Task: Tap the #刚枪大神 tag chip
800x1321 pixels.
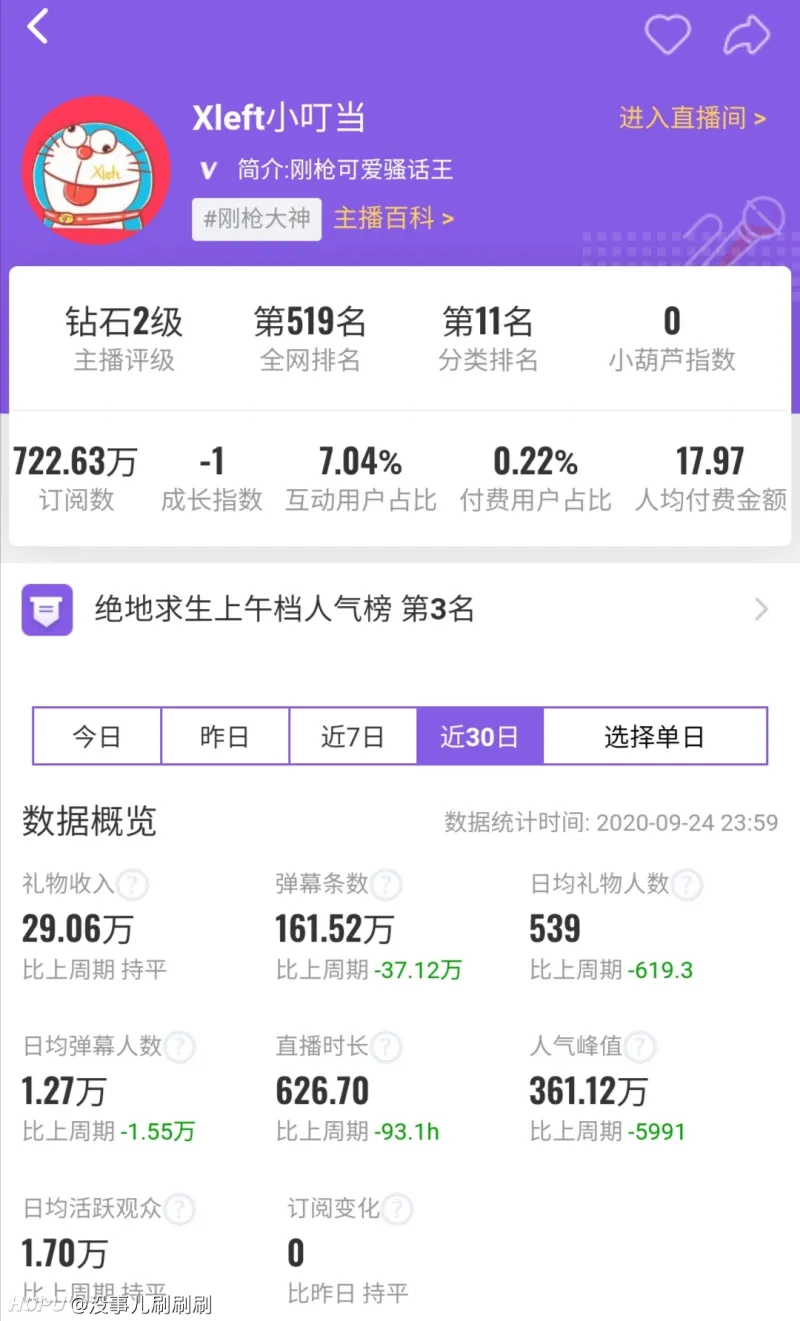Action: pyautogui.click(x=257, y=218)
